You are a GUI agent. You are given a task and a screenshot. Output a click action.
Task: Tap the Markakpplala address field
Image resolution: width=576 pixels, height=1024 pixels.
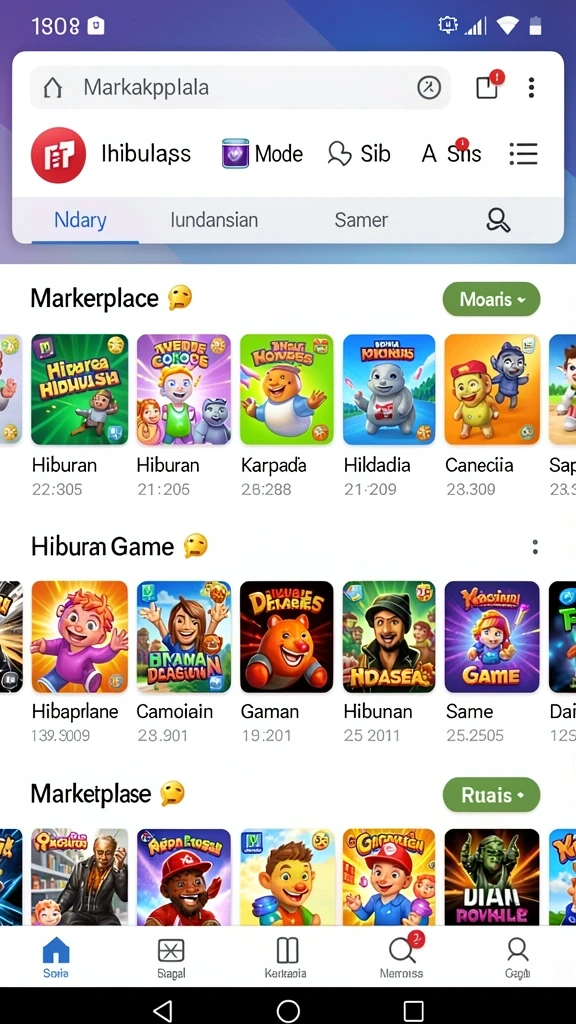pyautogui.click(x=240, y=88)
